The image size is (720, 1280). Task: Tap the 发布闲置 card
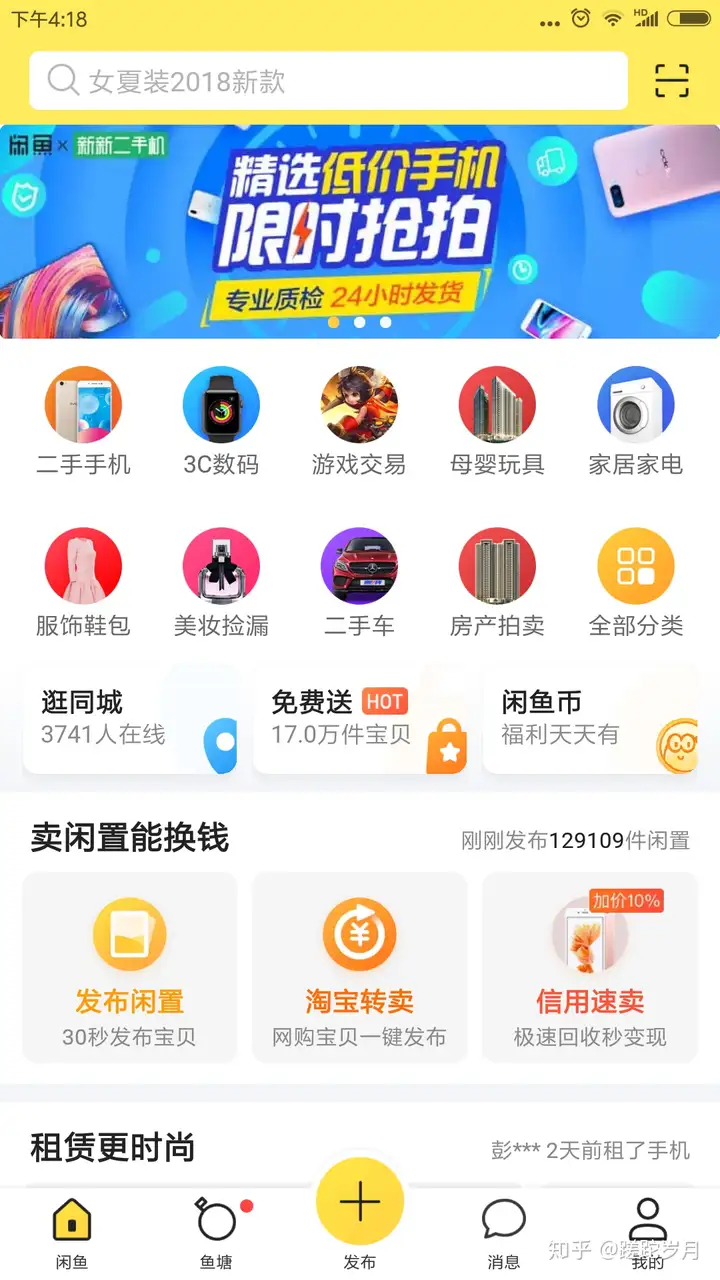click(130, 966)
